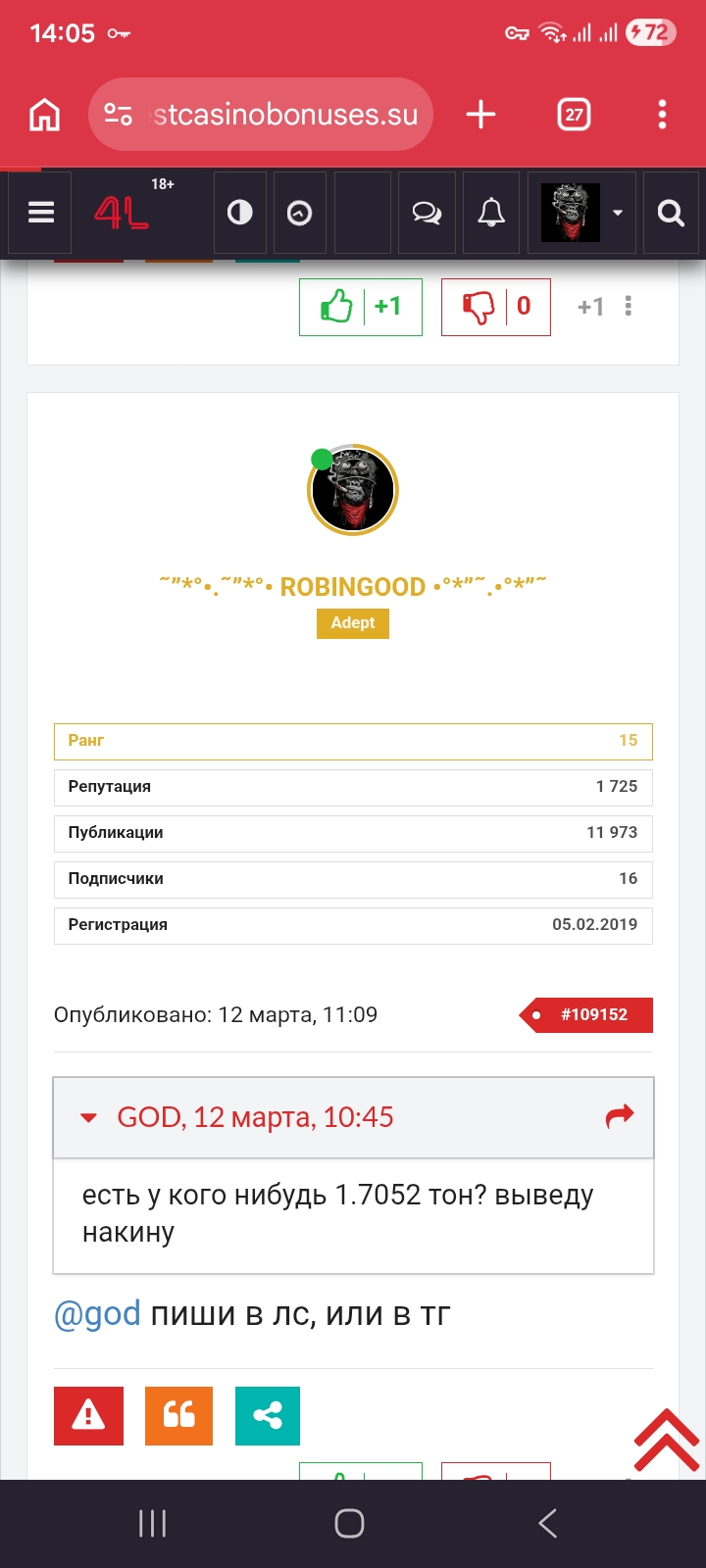Open the post options three dots

(x=629, y=307)
